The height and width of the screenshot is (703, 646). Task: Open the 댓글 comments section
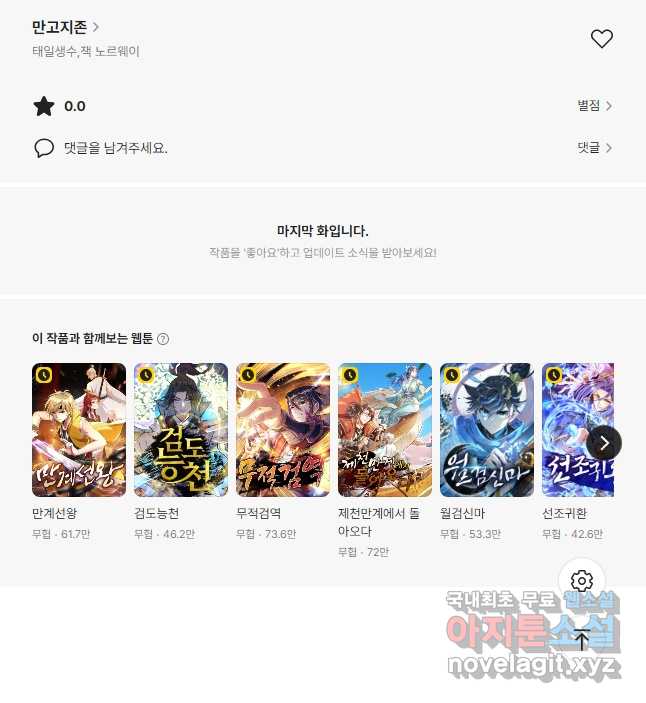pyautogui.click(x=594, y=148)
